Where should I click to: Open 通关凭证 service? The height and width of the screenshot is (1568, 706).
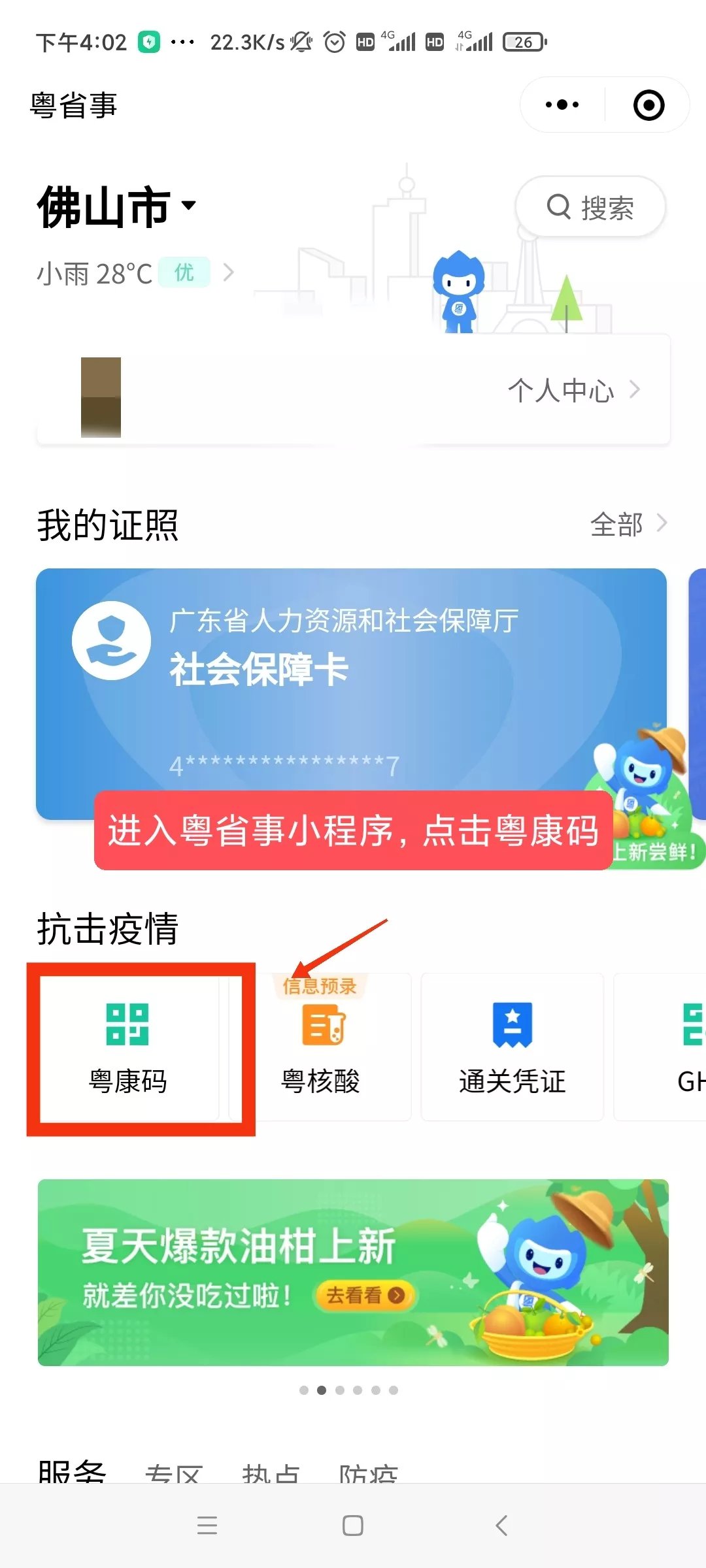pos(512,1047)
